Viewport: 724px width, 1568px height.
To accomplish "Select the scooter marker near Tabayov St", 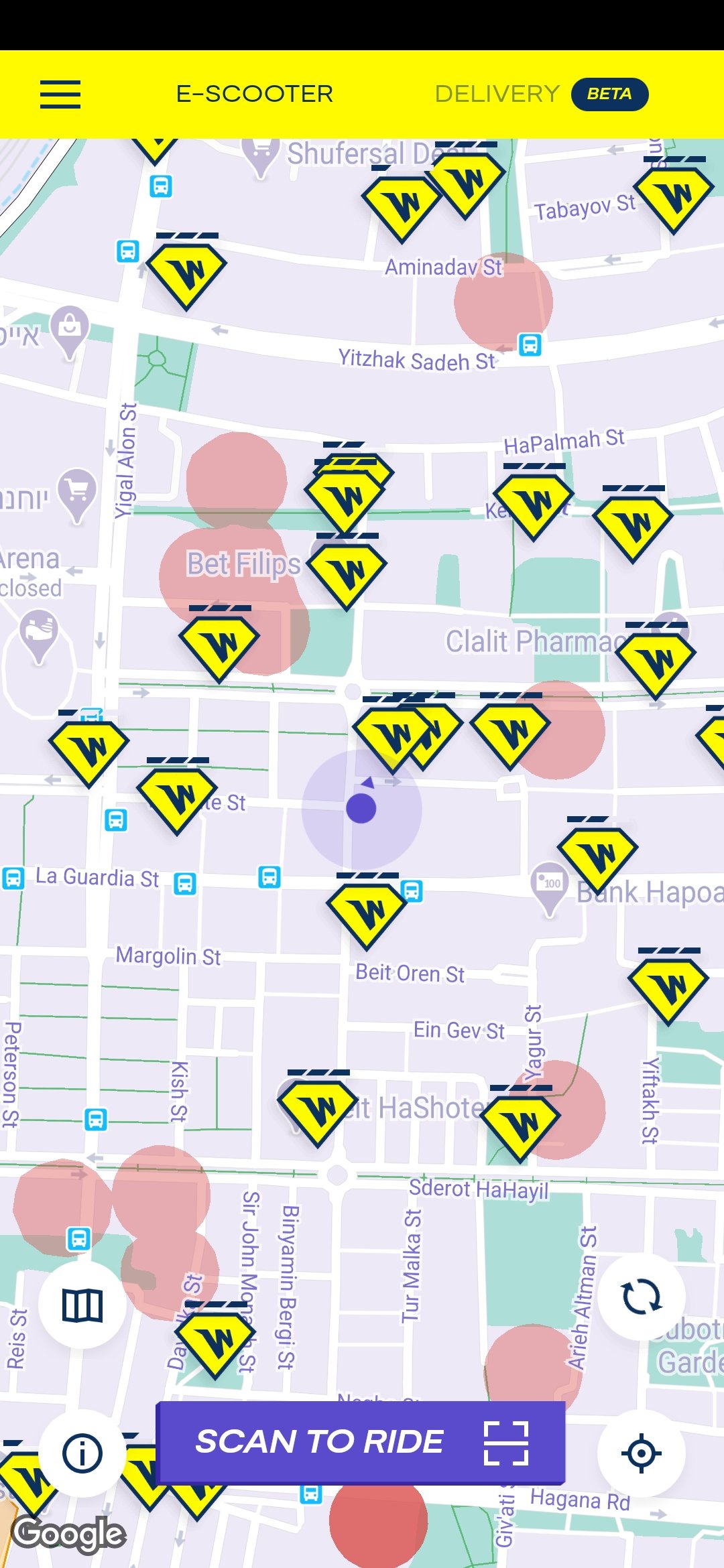I will point(674,195).
